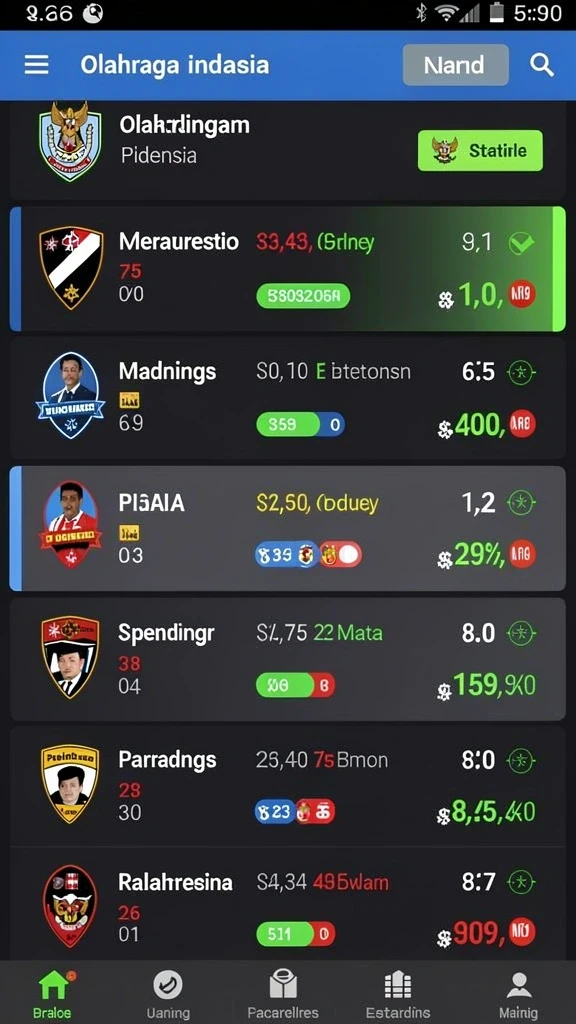
Task: Switch to the Uaning tab
Action: [x=168, y=993]
